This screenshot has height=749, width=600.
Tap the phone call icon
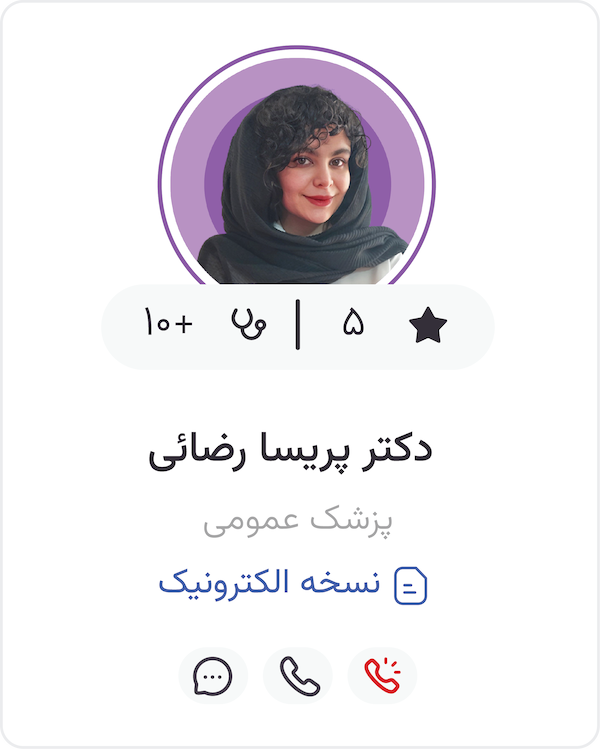(x=297, y=676)
